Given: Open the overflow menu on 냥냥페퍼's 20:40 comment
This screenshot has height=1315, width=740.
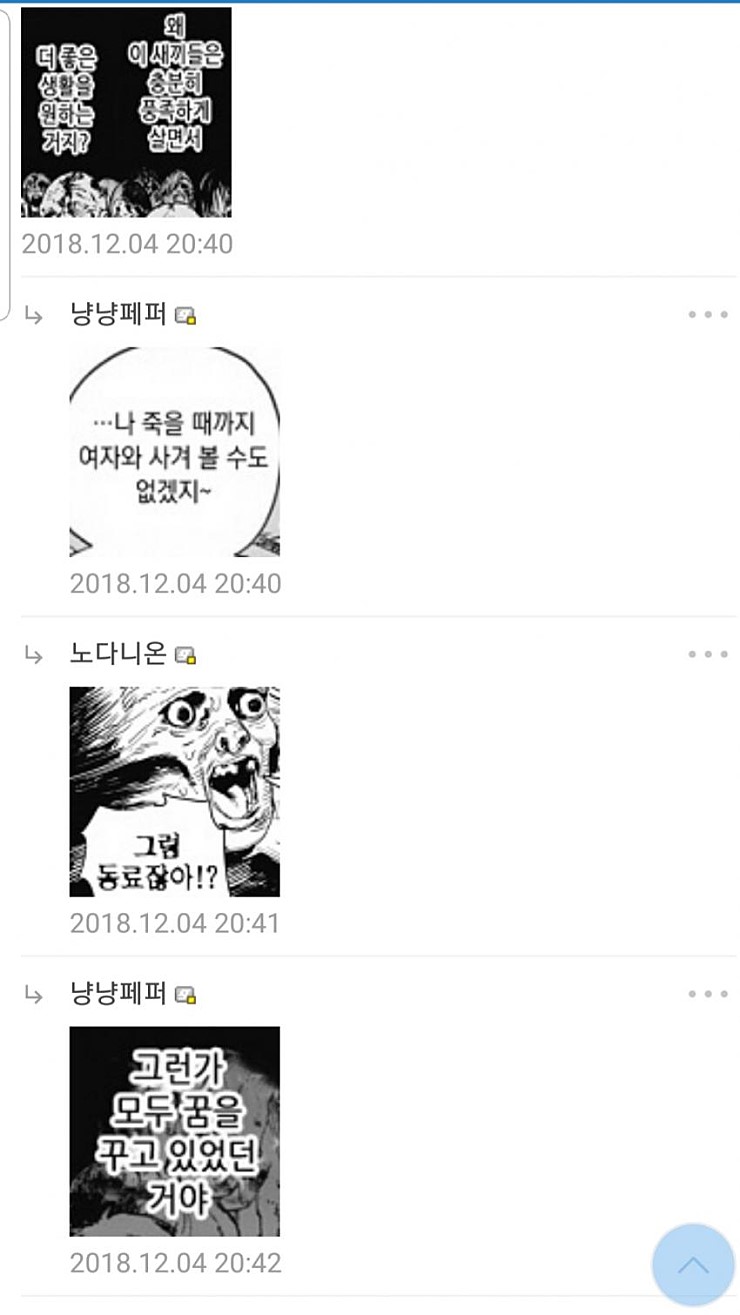Looking at the screenshot, I should pos(708,315).
